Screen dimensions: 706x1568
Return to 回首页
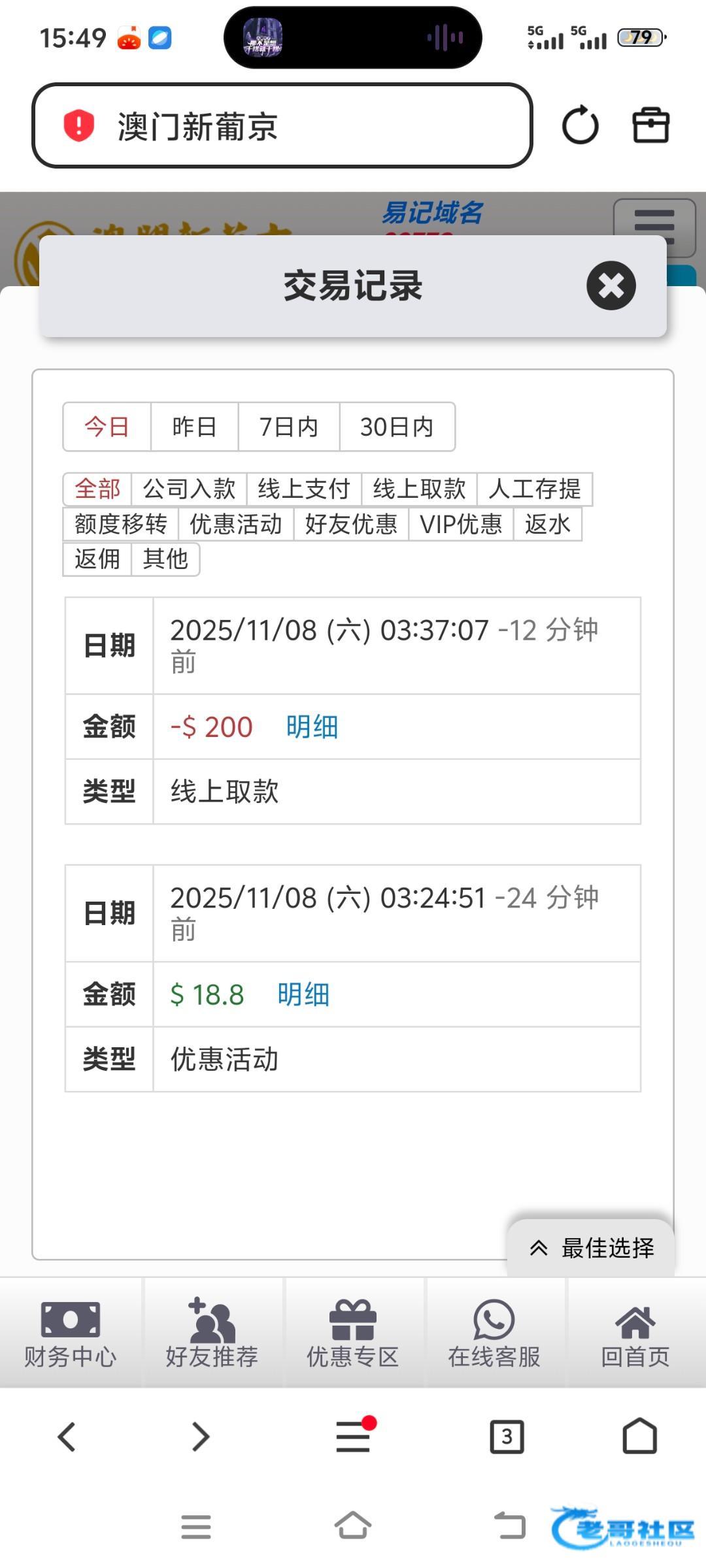[x=635, y=1334]
